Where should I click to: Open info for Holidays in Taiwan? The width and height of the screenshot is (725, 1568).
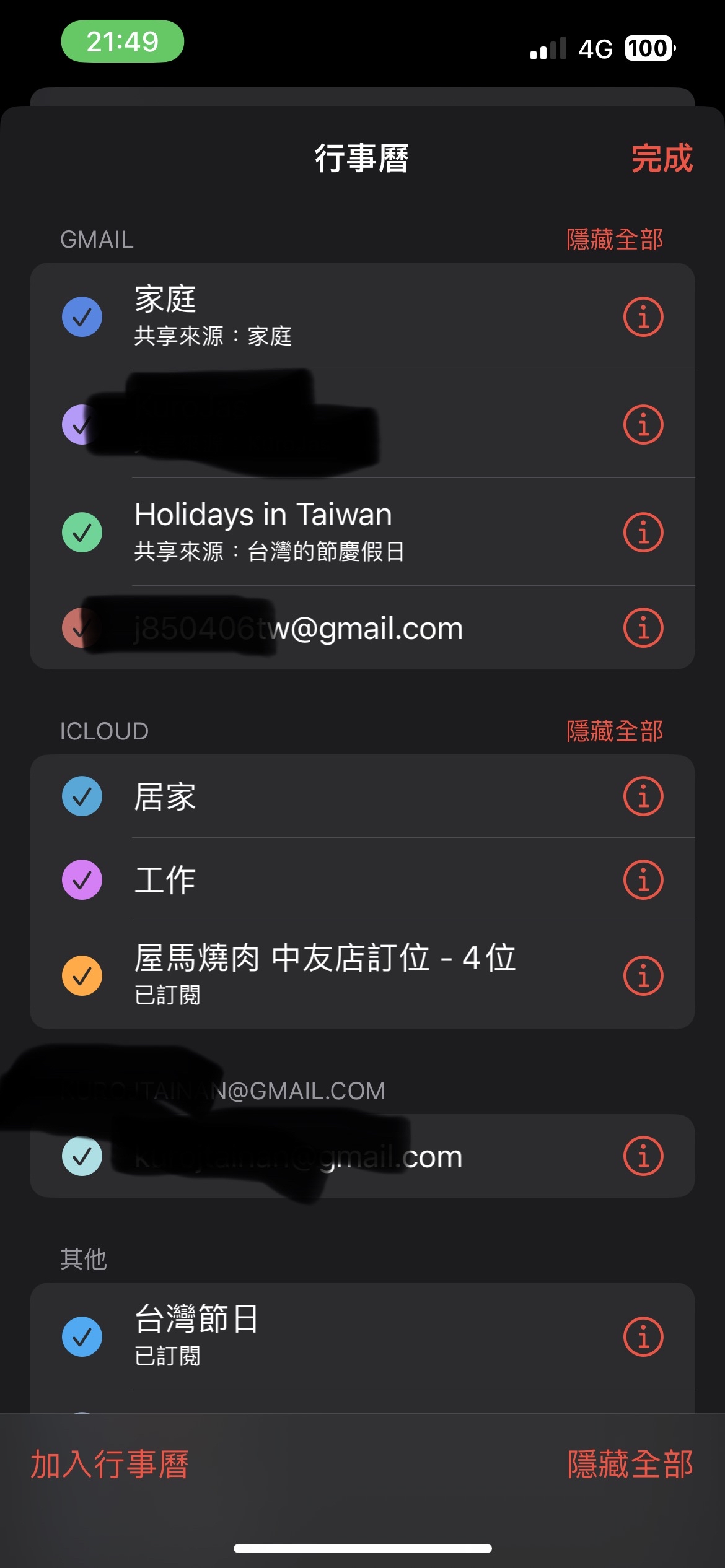(643, 532)
